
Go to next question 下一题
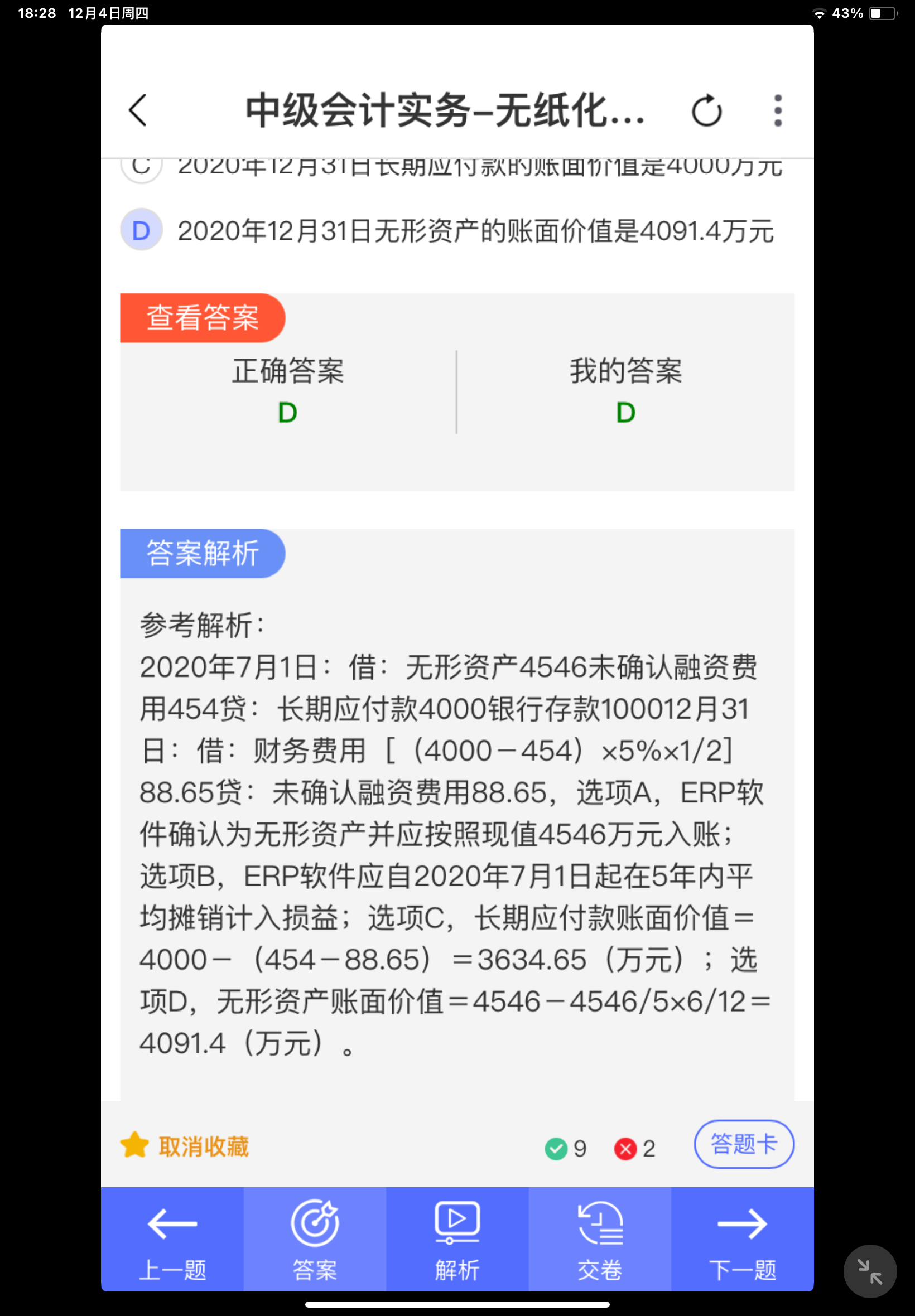742,1238
